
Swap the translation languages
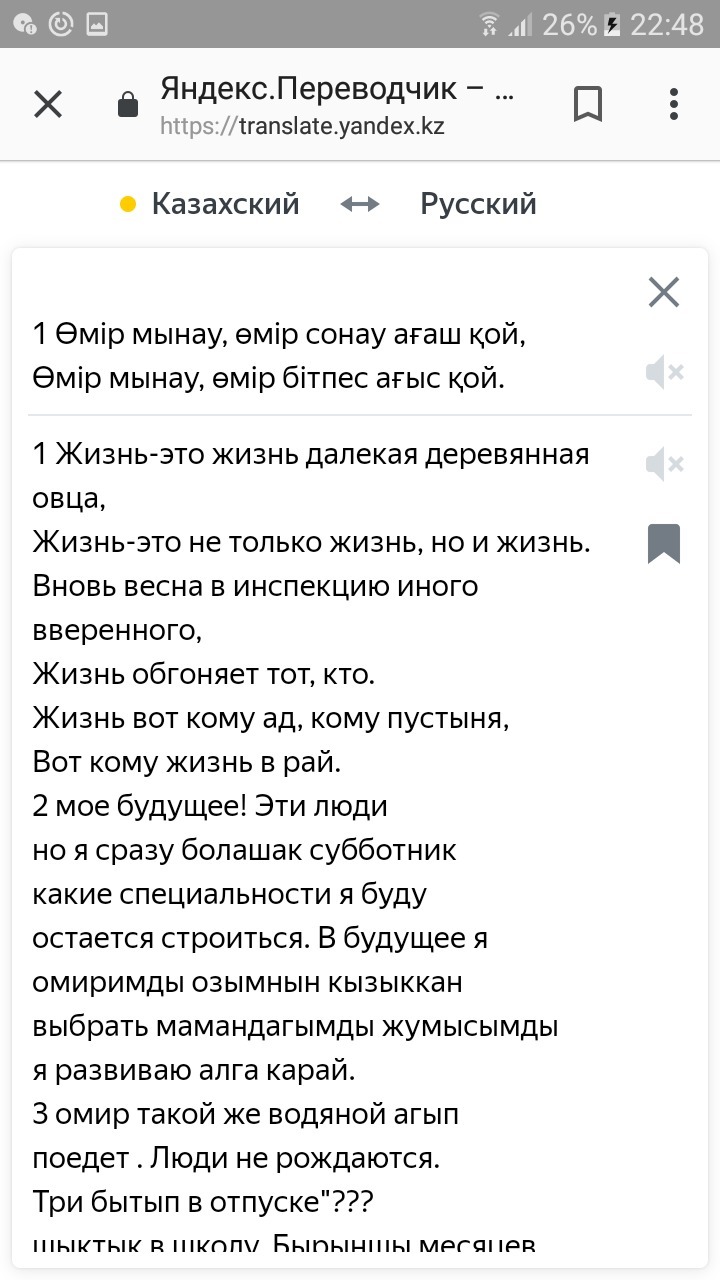click(360, 204)
